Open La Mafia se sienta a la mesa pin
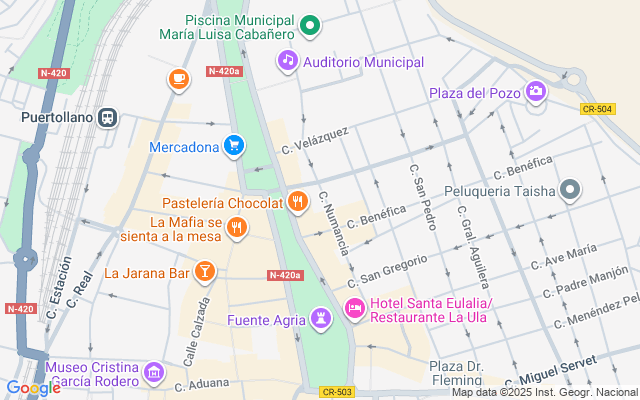This screenshot has width=640, height=400. (x=236, y=229)
